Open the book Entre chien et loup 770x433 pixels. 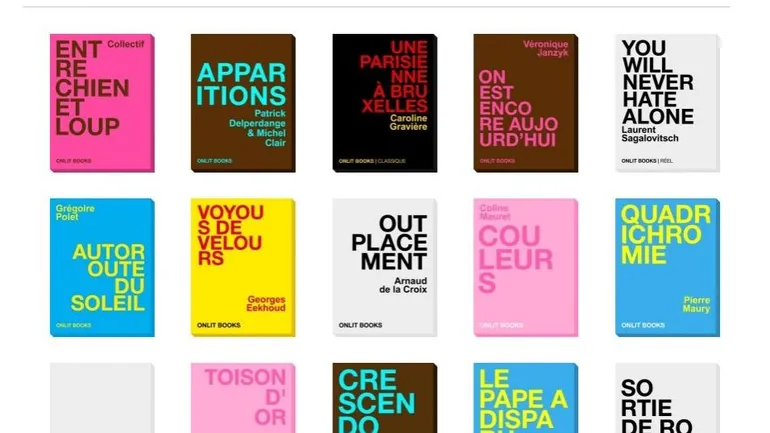[x=102, y=103]
